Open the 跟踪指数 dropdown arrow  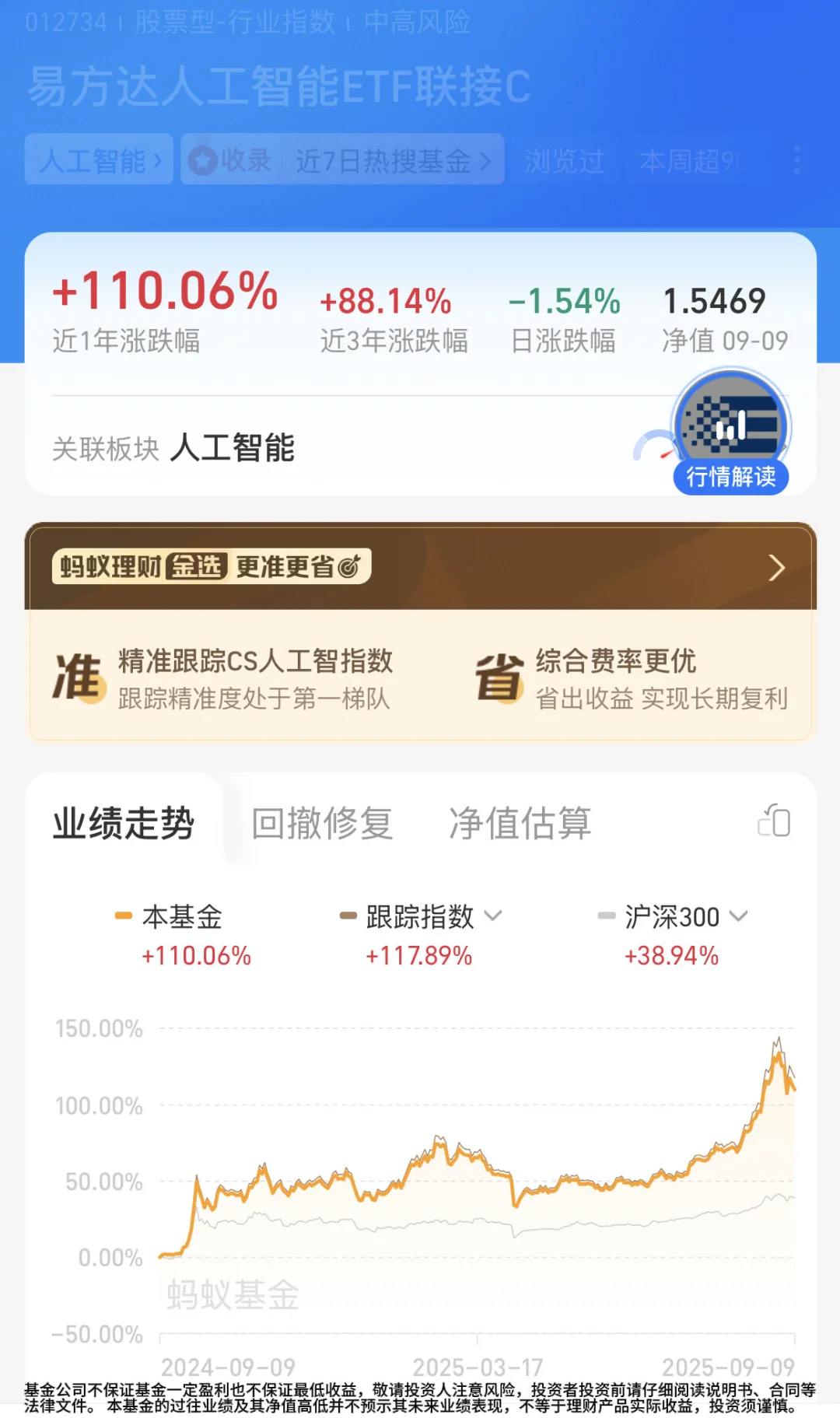(492, 917)
